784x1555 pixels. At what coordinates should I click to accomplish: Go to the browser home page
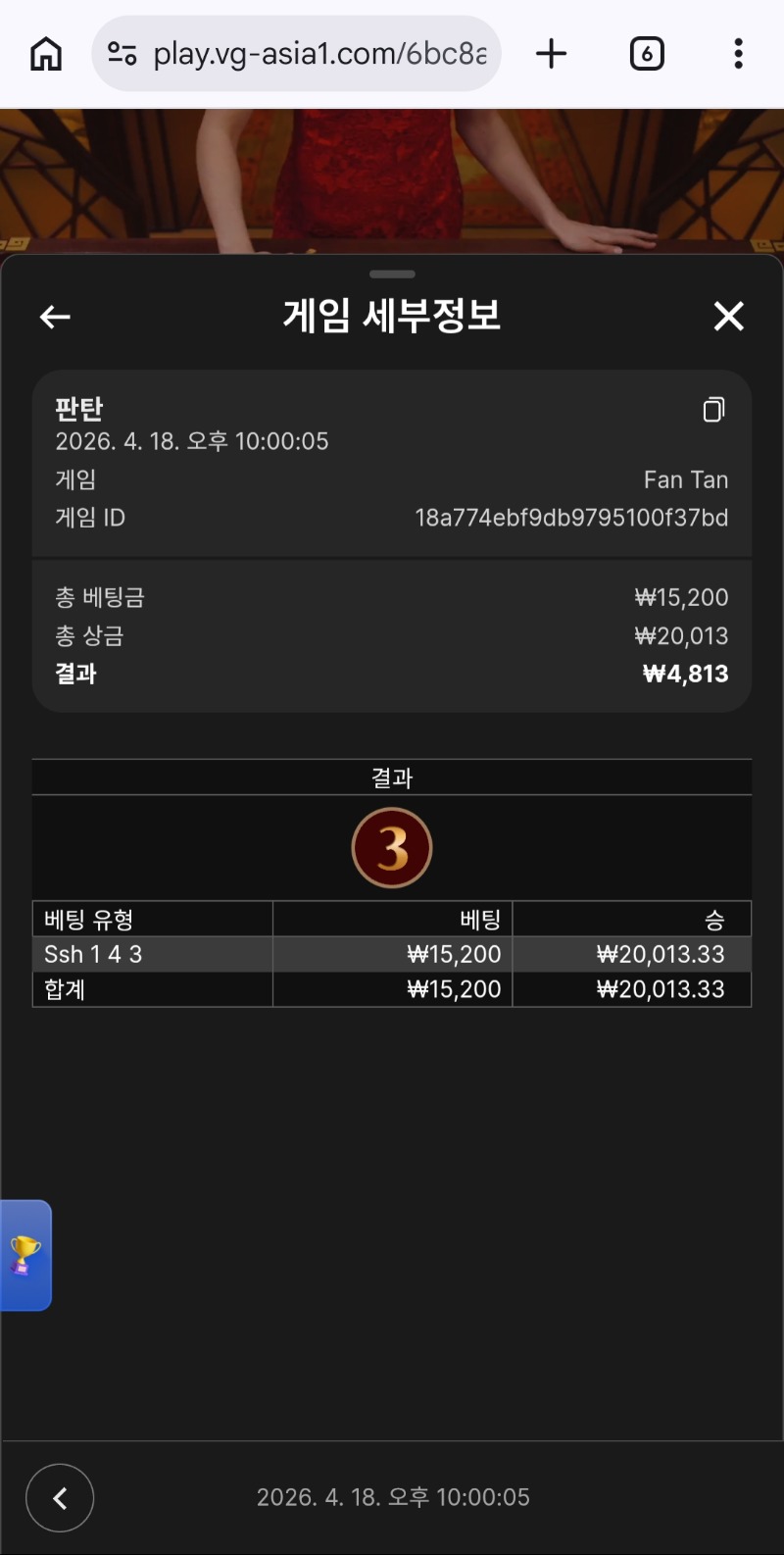46,54
